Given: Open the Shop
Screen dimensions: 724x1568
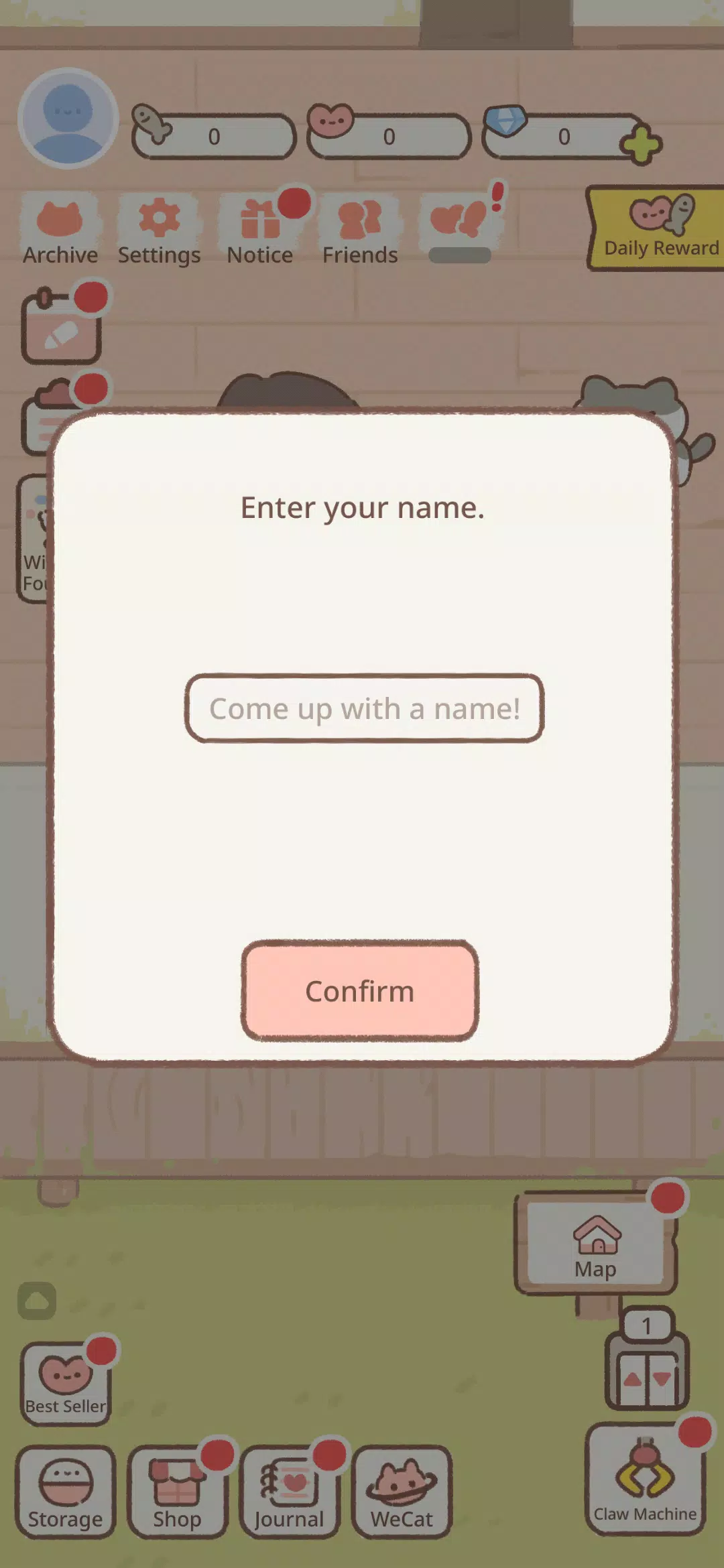Looking at the screenshot, I should (x=178, y=1491).
